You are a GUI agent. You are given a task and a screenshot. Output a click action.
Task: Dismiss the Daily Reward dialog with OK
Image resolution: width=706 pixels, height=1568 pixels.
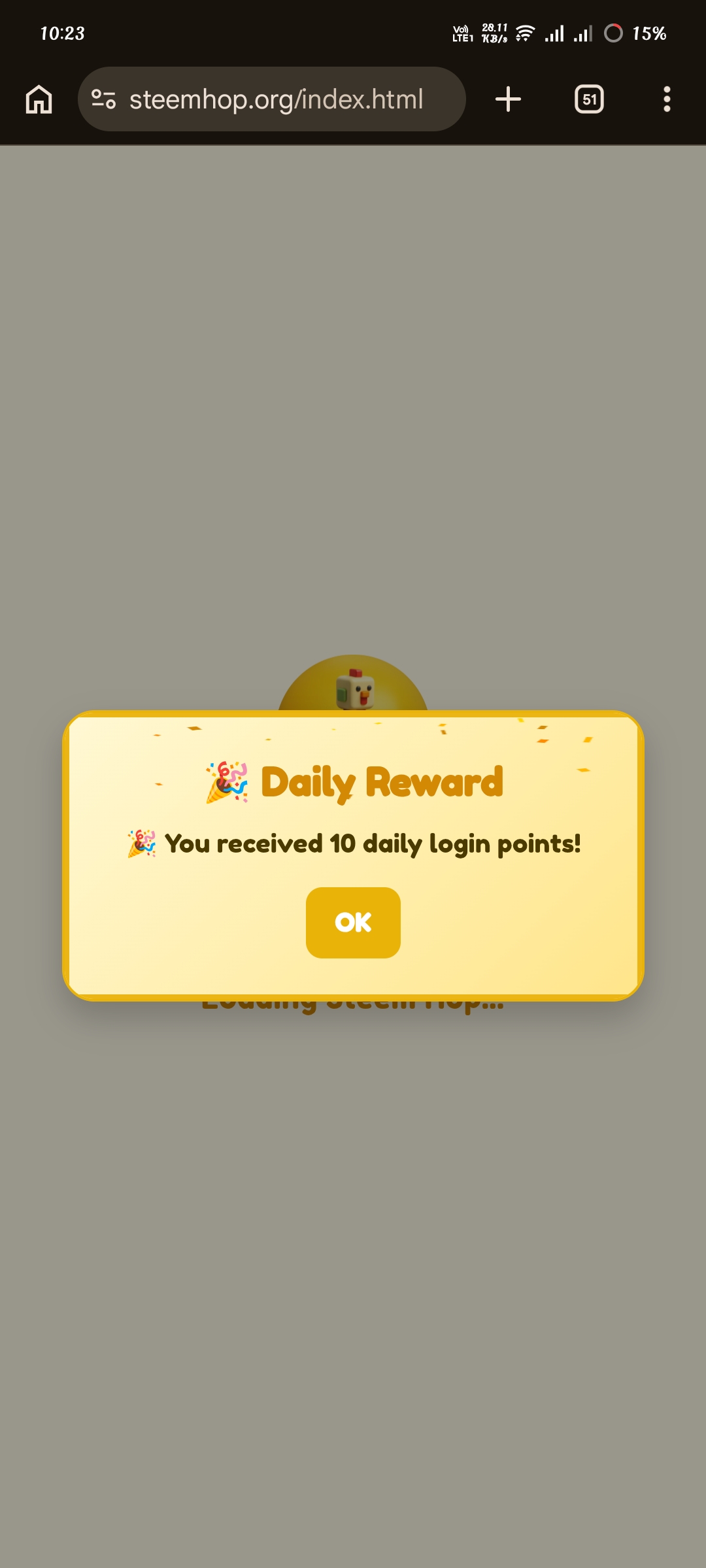pyautogui.click(x=353, y=923)
